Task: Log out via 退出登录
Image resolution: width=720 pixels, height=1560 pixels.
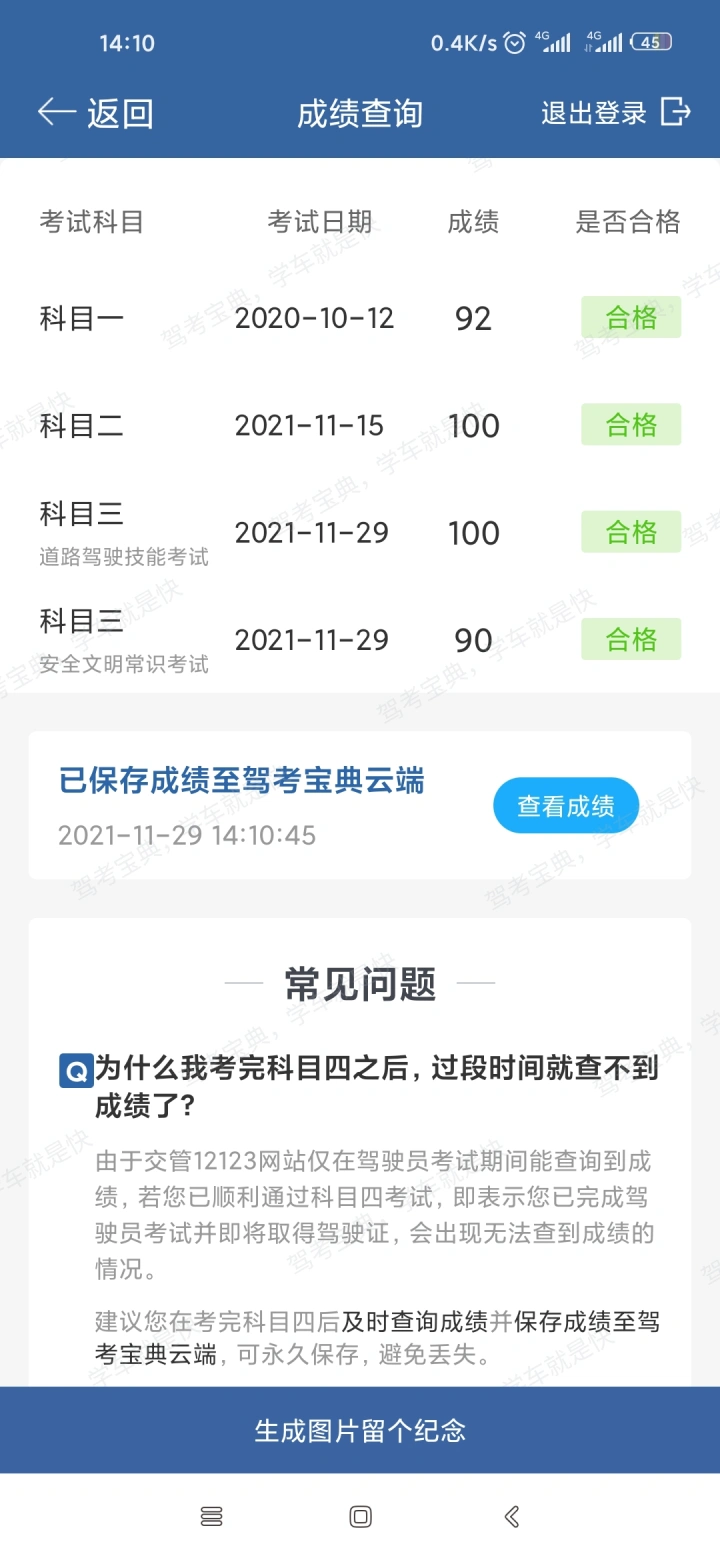Action: pyautogui.click(x=616, y=113)
